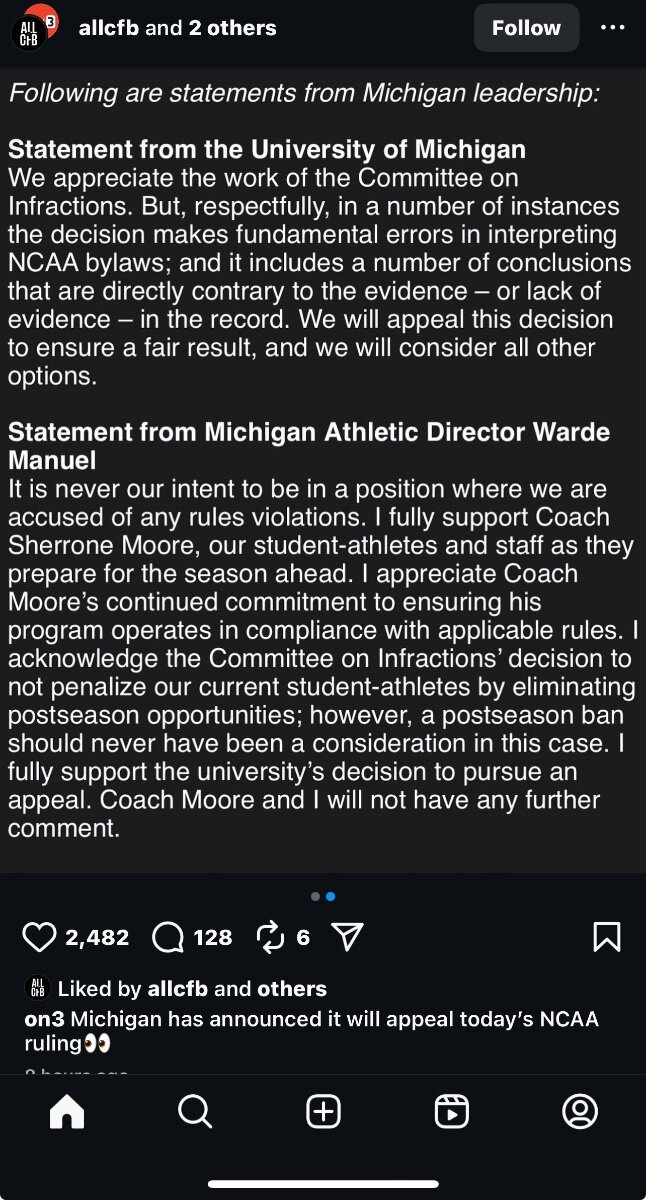Viewport: 646px width, 1200px height.
Task: Switch to the Reels tab
Action: tap(452, 1111)
